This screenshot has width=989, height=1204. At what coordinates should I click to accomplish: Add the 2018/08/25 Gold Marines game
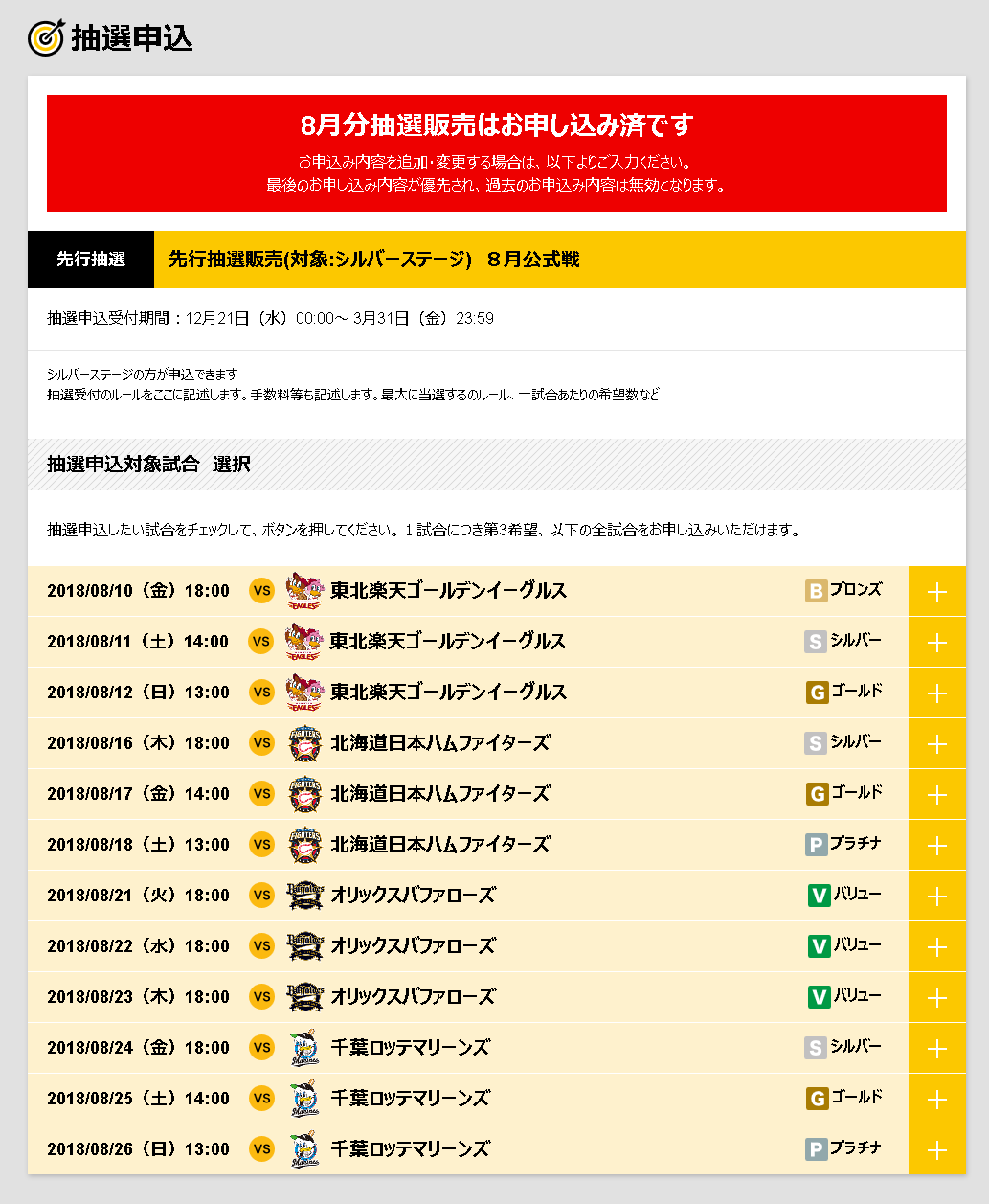pyautogui.click(x=936, y=1100)
